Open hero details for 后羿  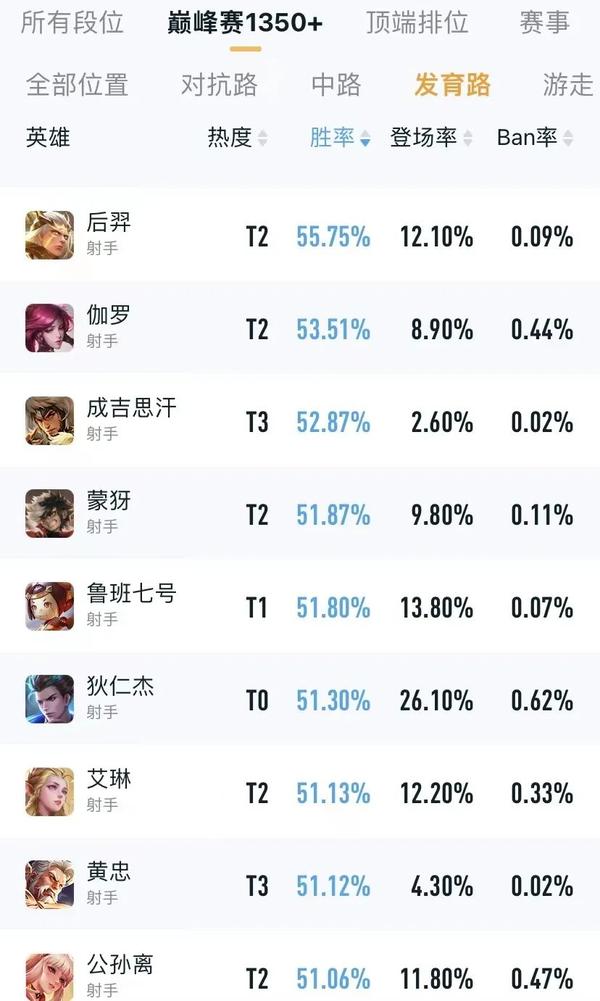[108, 235]
